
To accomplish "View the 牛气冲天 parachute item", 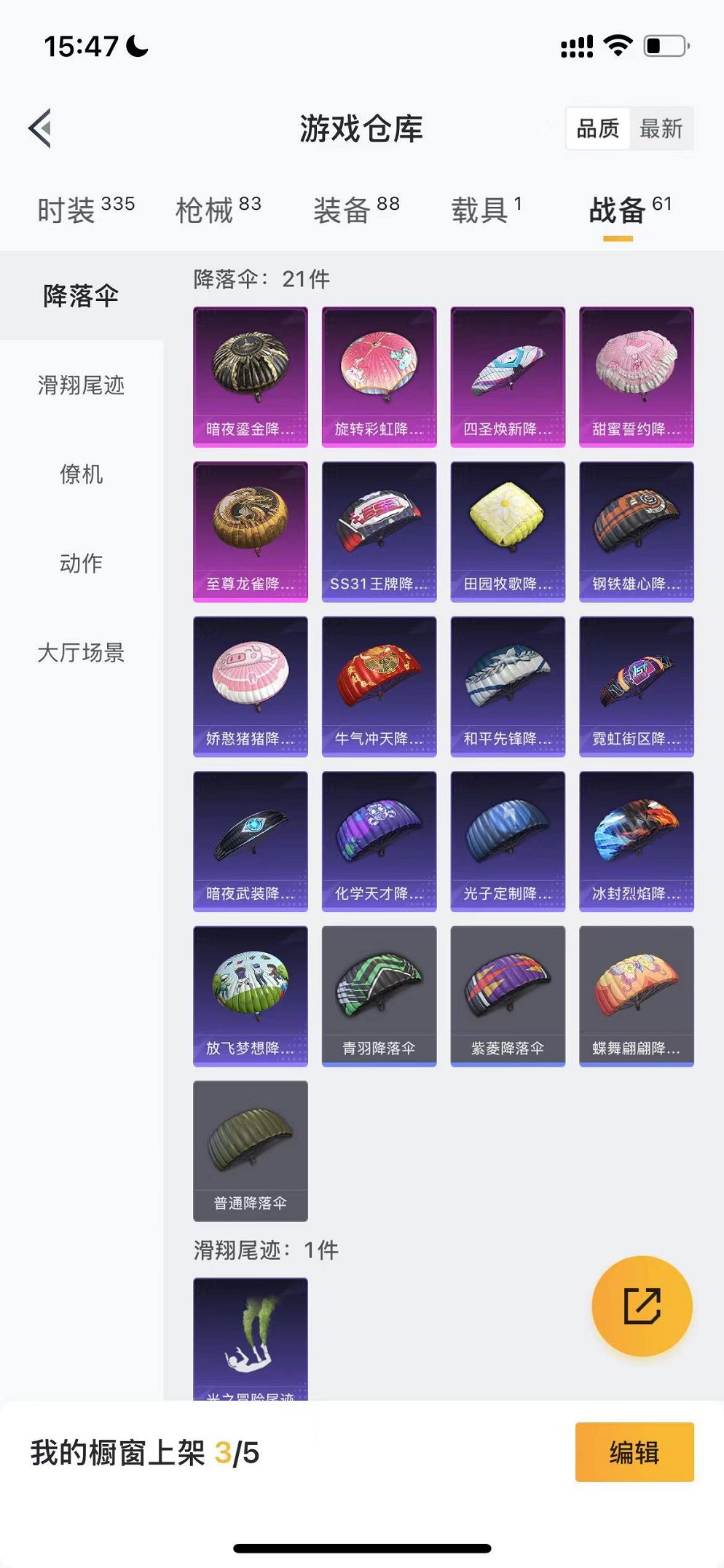I will [x=379, y=686].
